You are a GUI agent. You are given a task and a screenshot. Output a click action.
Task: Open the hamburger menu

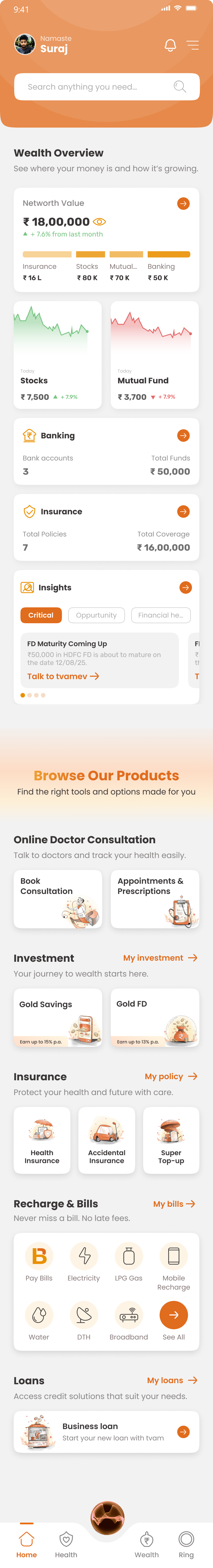pos(192,45)
